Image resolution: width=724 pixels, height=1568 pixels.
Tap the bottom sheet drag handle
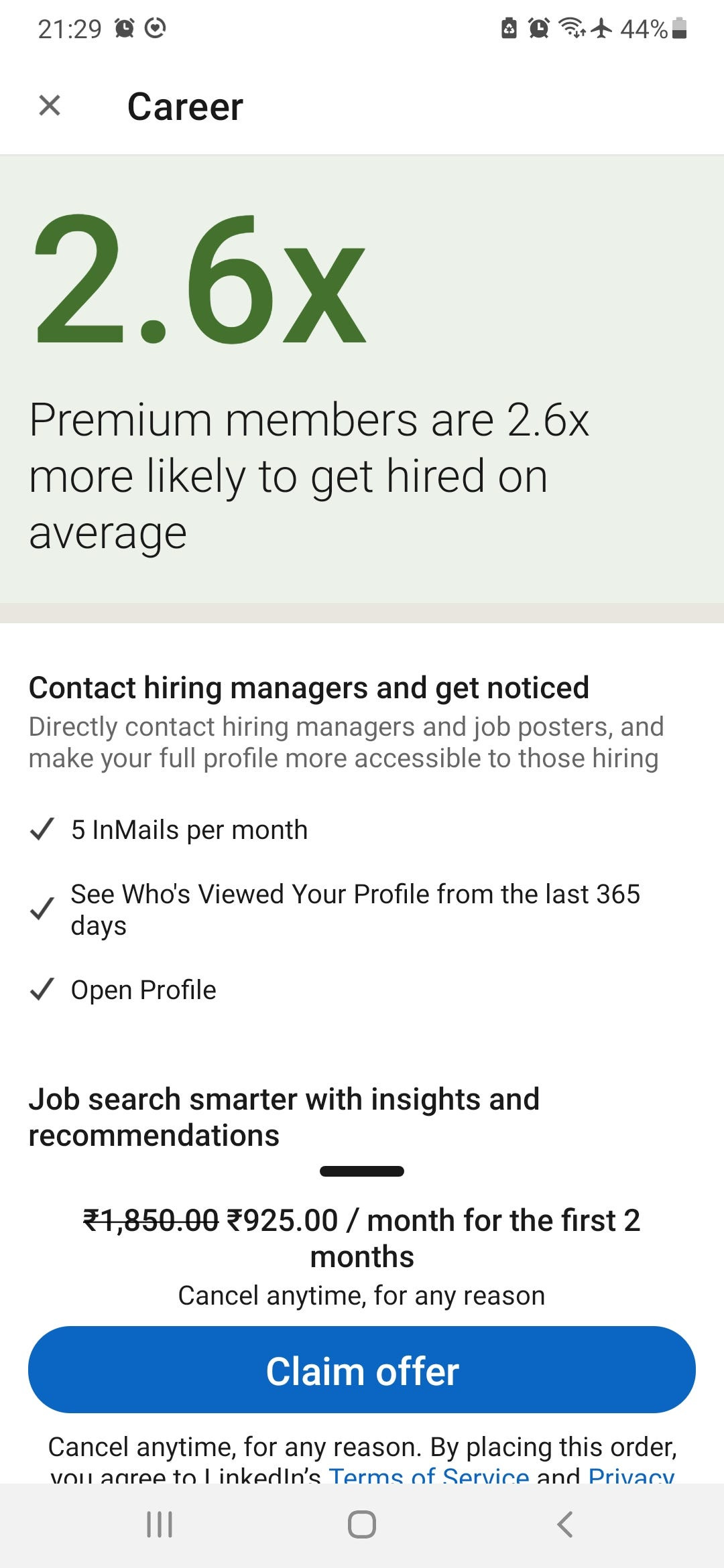(362, 1171)
